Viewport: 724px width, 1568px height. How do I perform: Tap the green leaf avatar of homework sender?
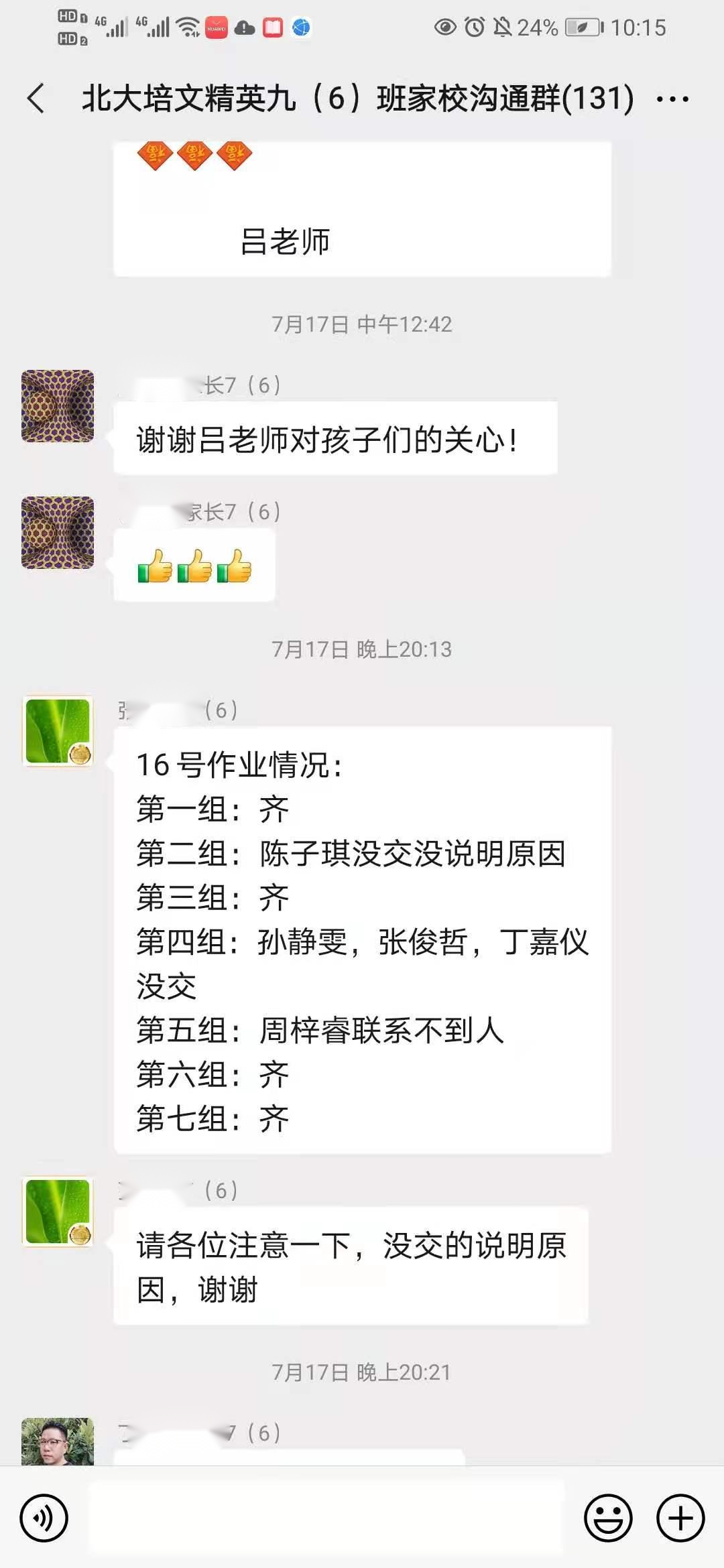click(x=58, y=731)
